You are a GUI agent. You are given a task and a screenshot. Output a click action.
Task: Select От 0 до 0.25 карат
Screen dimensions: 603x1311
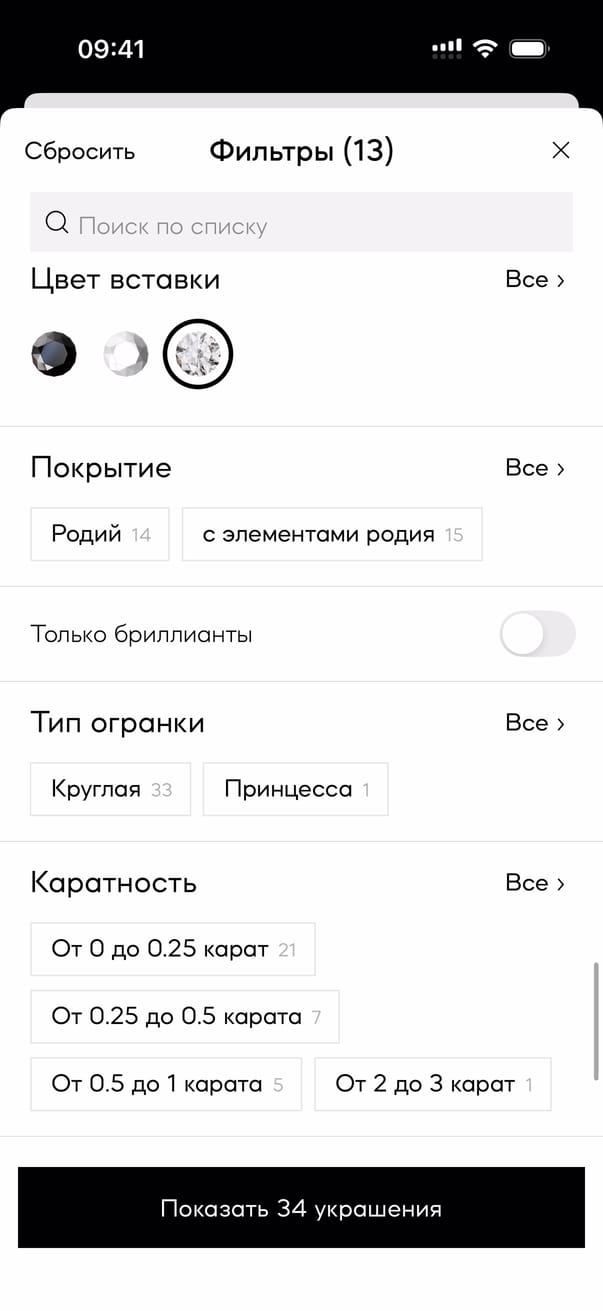pos(173,949)
